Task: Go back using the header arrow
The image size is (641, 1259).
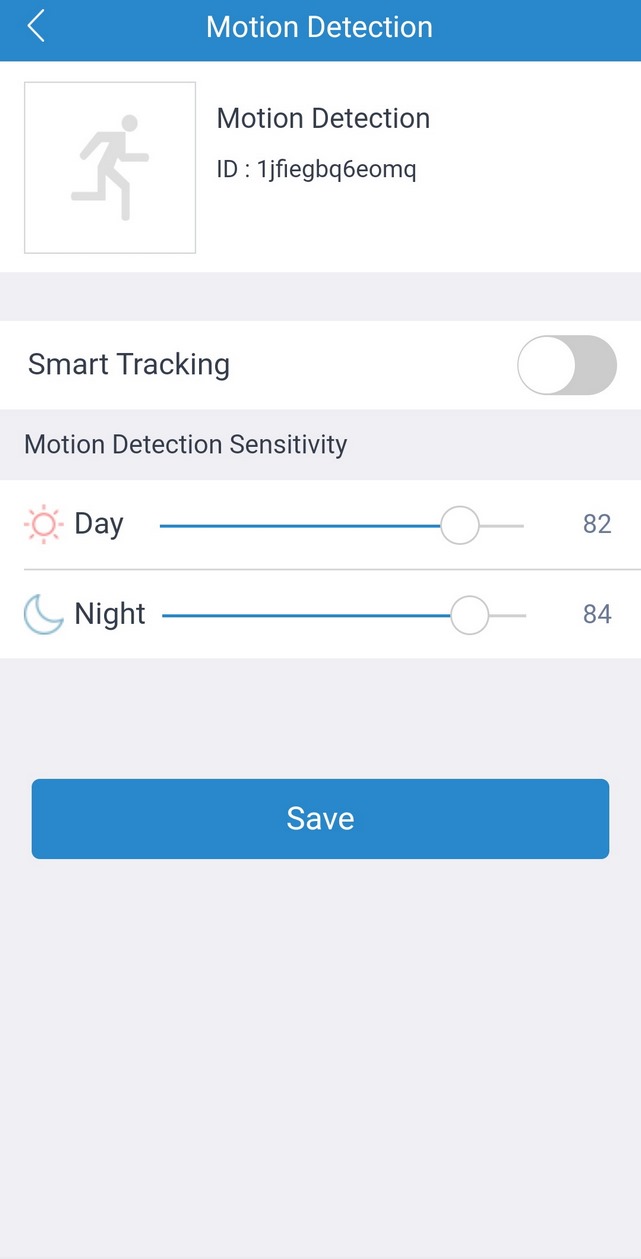Action: tap(36, 27)
